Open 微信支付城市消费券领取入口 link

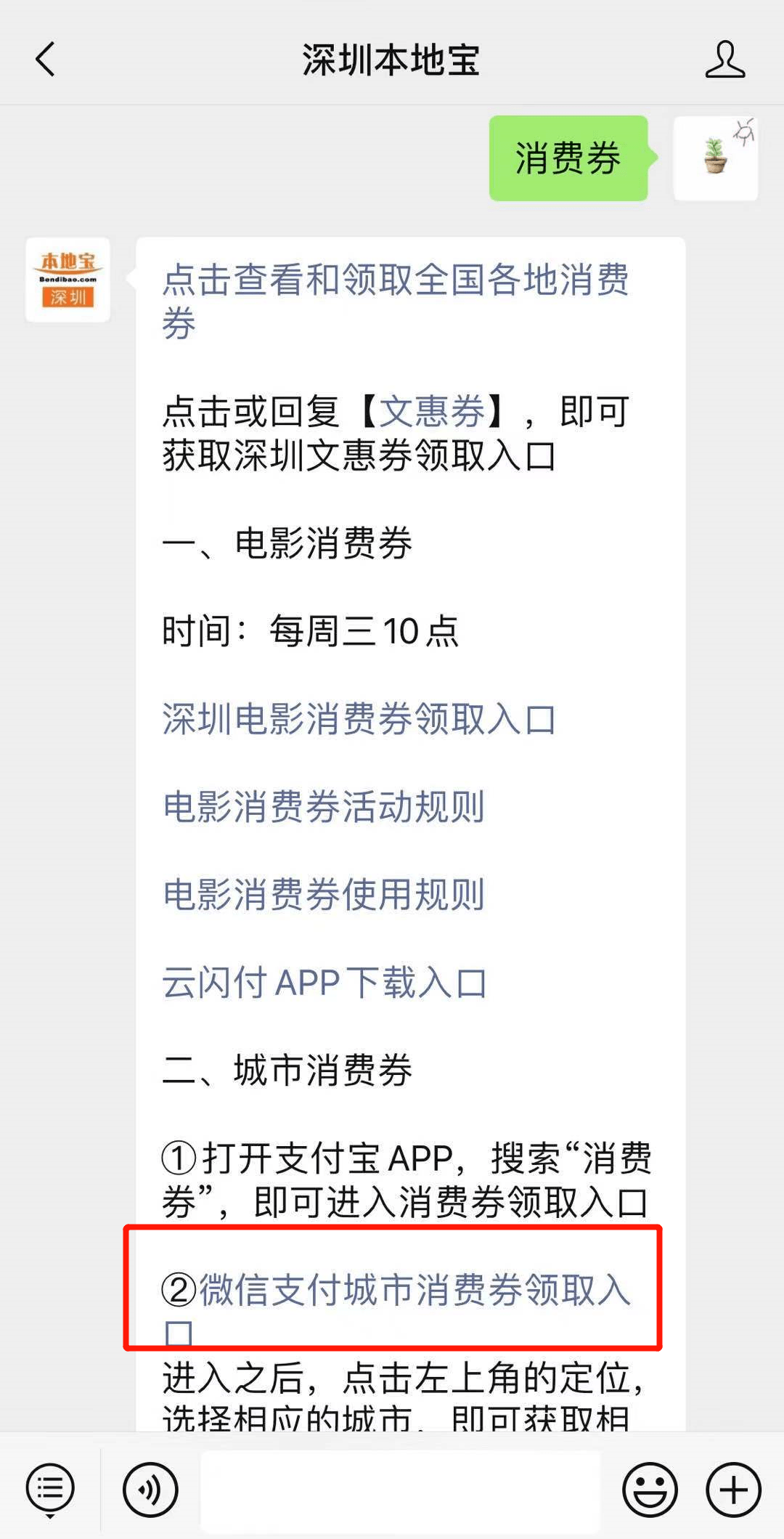(396, 1311)
